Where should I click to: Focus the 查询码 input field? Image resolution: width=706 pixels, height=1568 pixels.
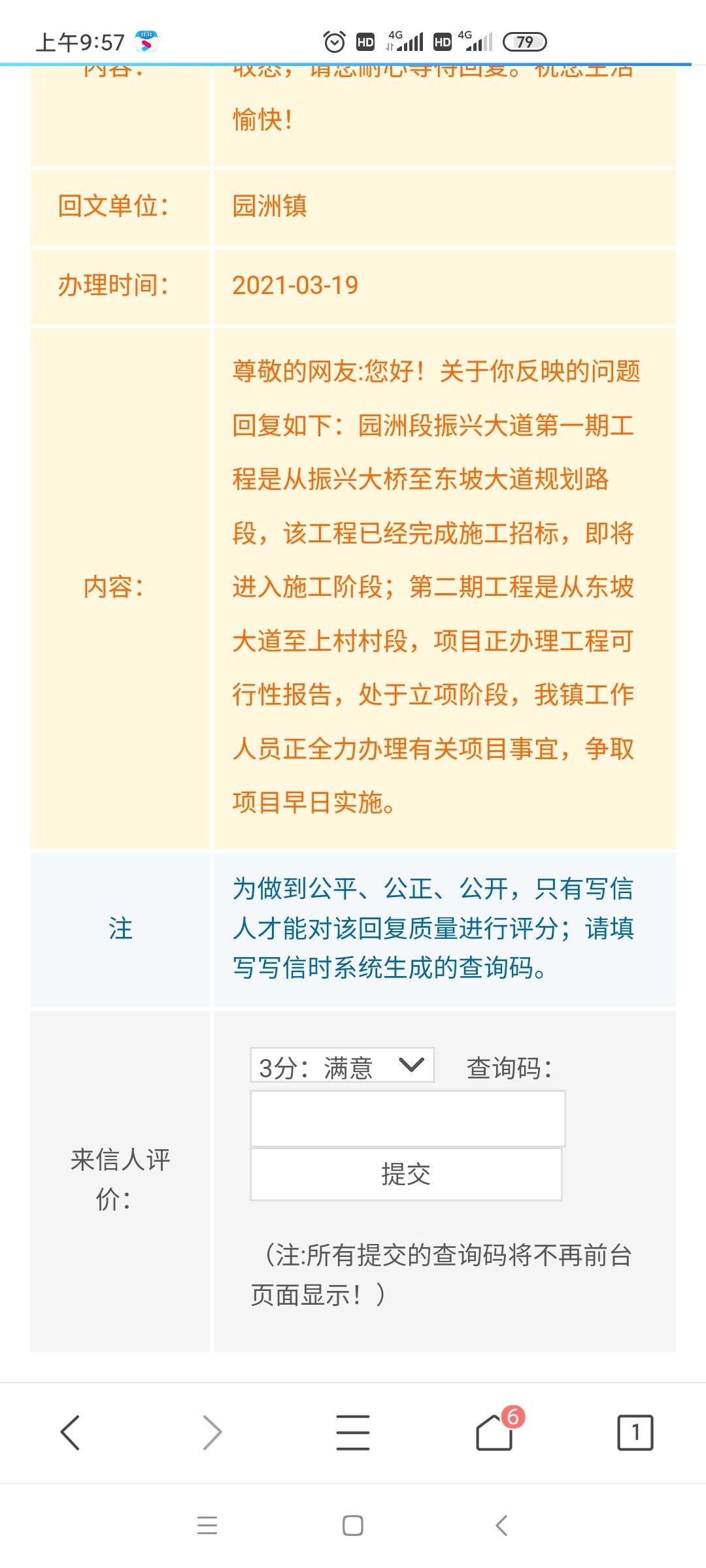(407, 1119)
